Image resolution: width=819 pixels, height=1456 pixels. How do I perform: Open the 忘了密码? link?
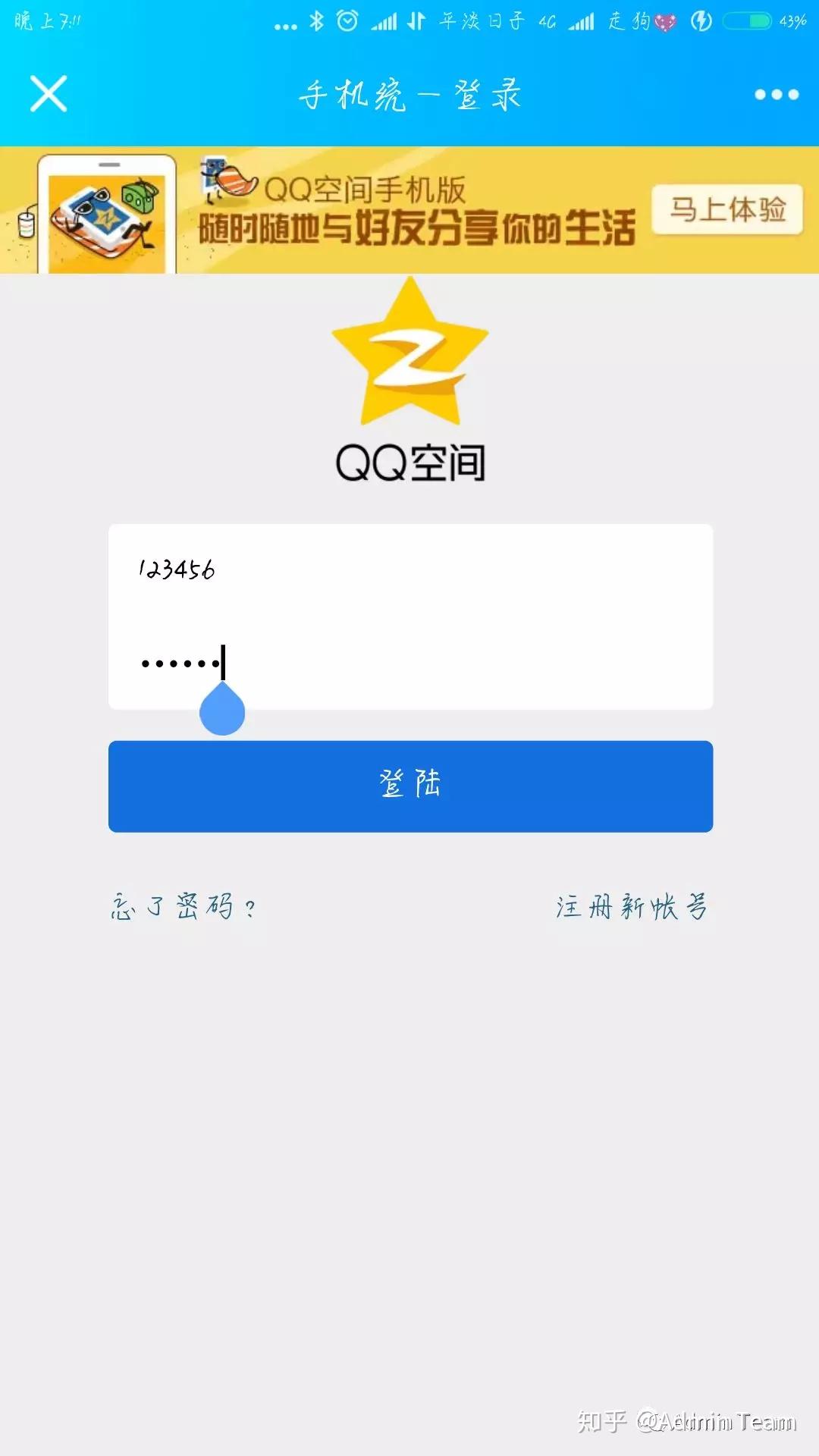coord(184,906)
